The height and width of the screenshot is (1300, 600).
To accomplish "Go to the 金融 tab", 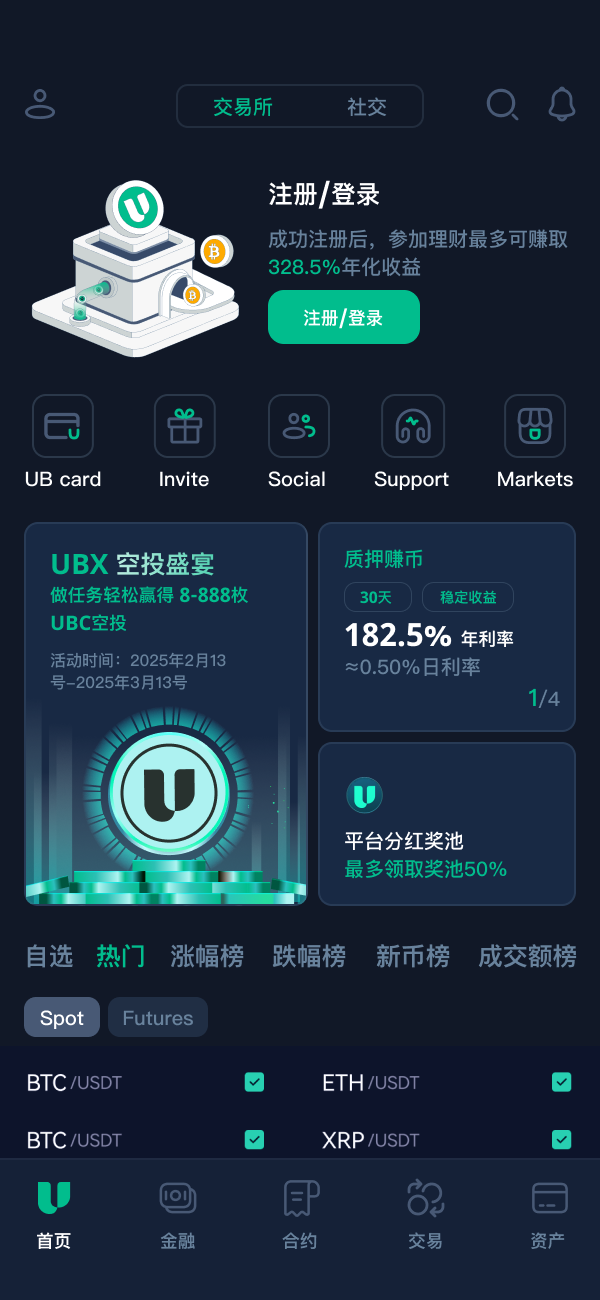I will pyautogui.click(x=178, y=1213).
